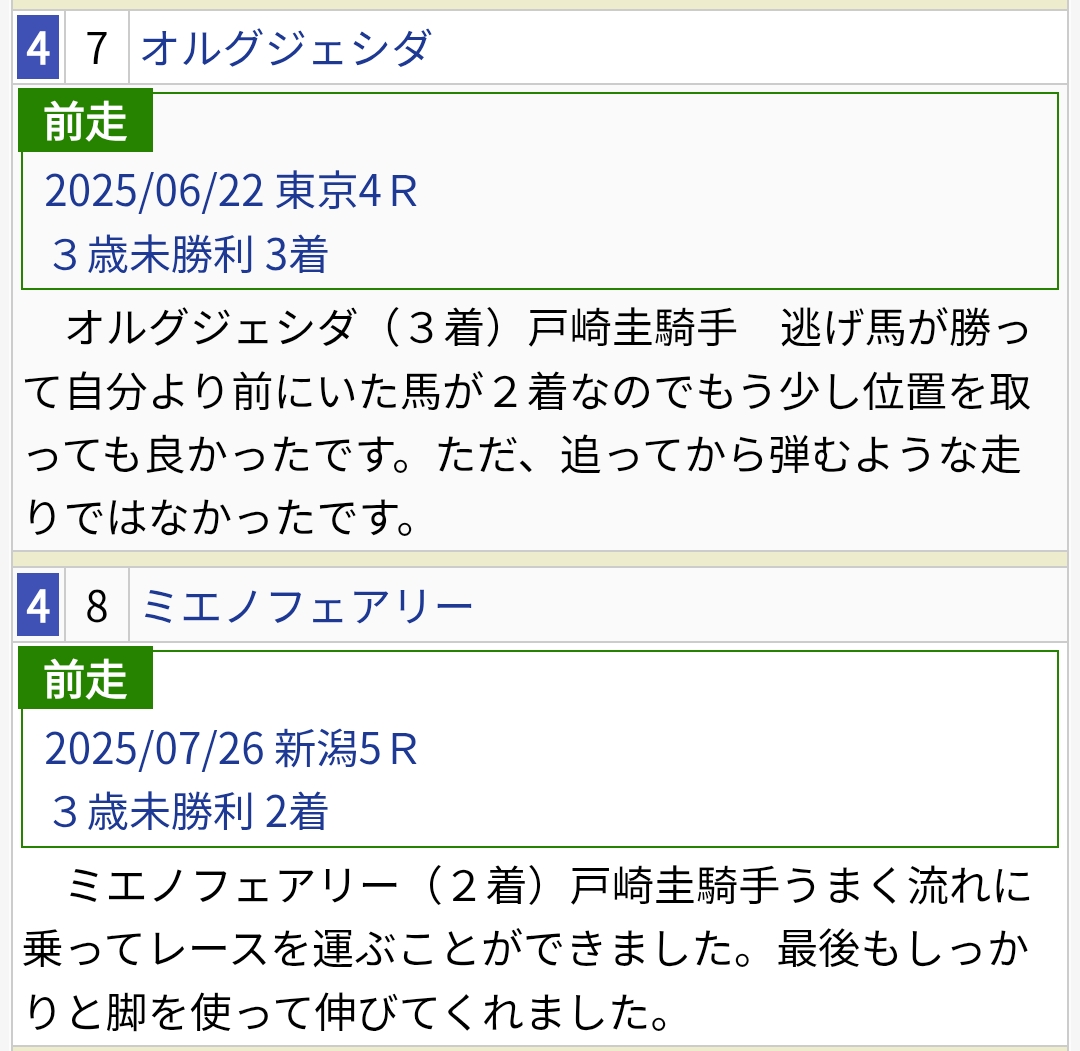The height and width of the screenshot is (1051, 1080).
Task: Open horse オルグジェシダ's profile link
Action: pyautogui.click(x=286, y=48)
